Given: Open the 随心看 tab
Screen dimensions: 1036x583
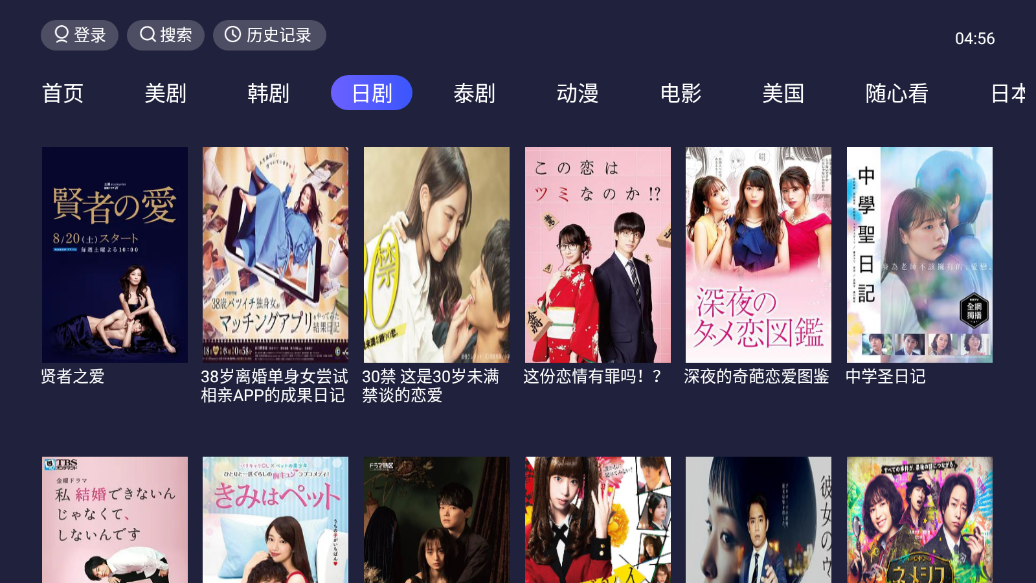Looking at the screenshot, I should tap(897, 93).
